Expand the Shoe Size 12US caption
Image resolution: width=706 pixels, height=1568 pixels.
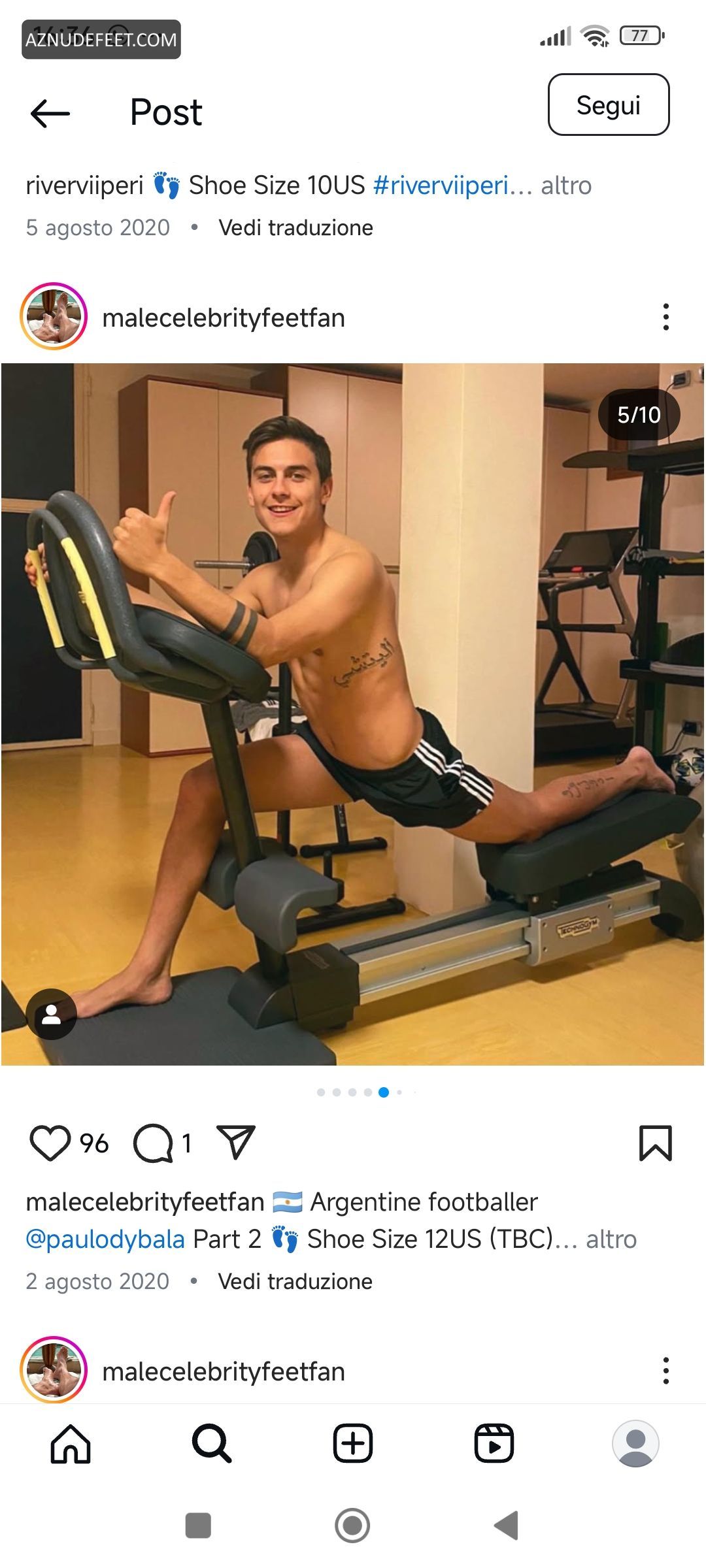611,1239
